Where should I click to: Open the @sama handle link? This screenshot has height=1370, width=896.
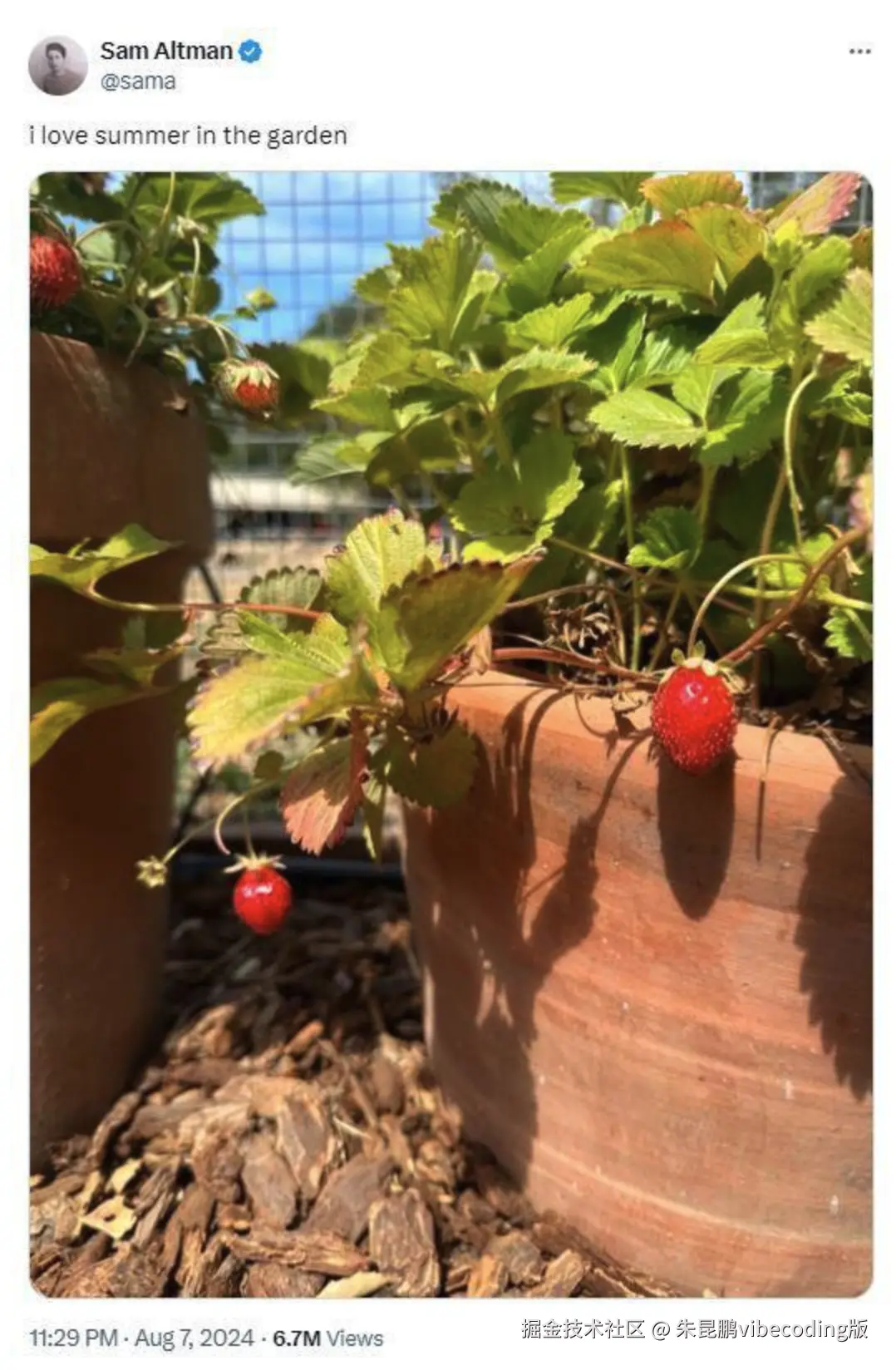point(138,81)
